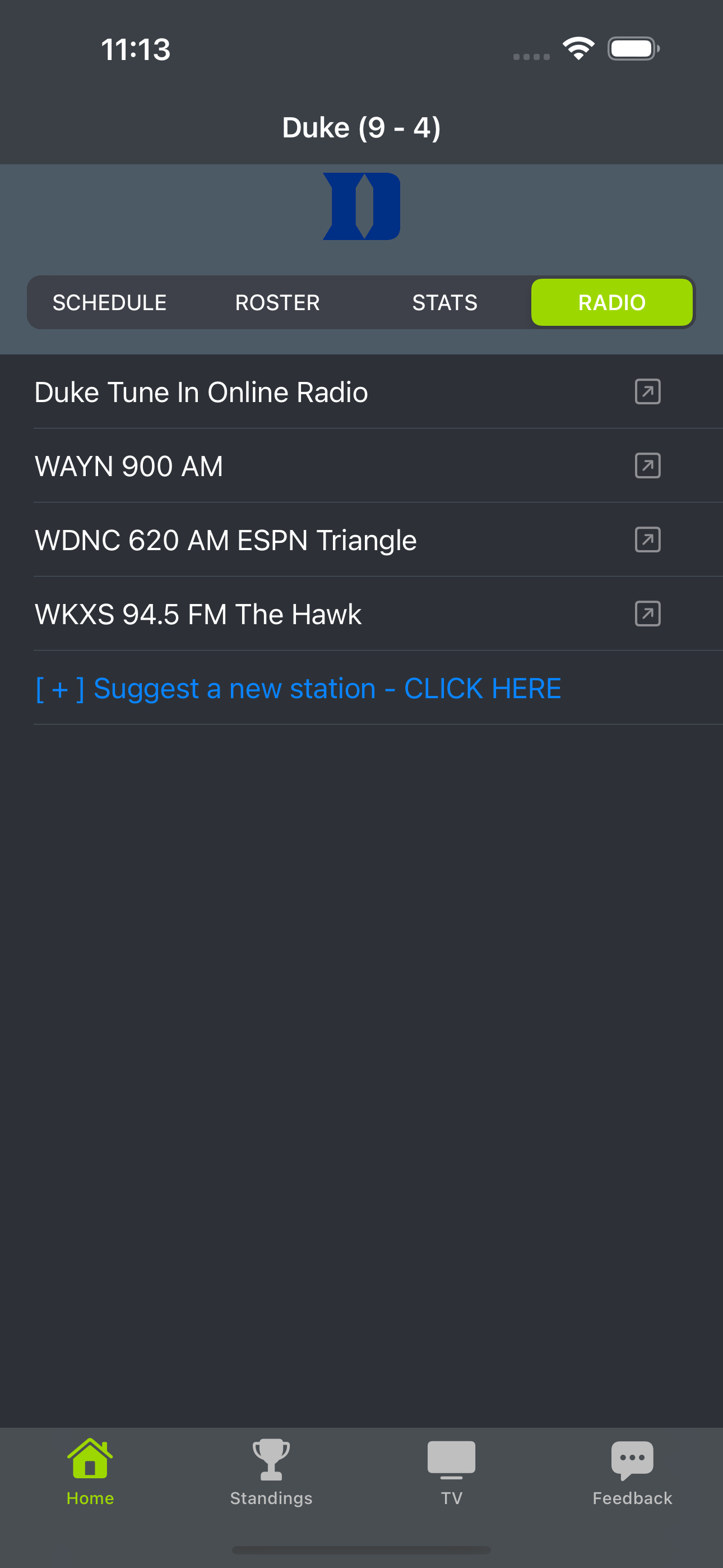The width and height of the screenshot is (723, 1568).
Task: Open the Standings tab
Action: pyautogui.click(x=271, y=1471)
